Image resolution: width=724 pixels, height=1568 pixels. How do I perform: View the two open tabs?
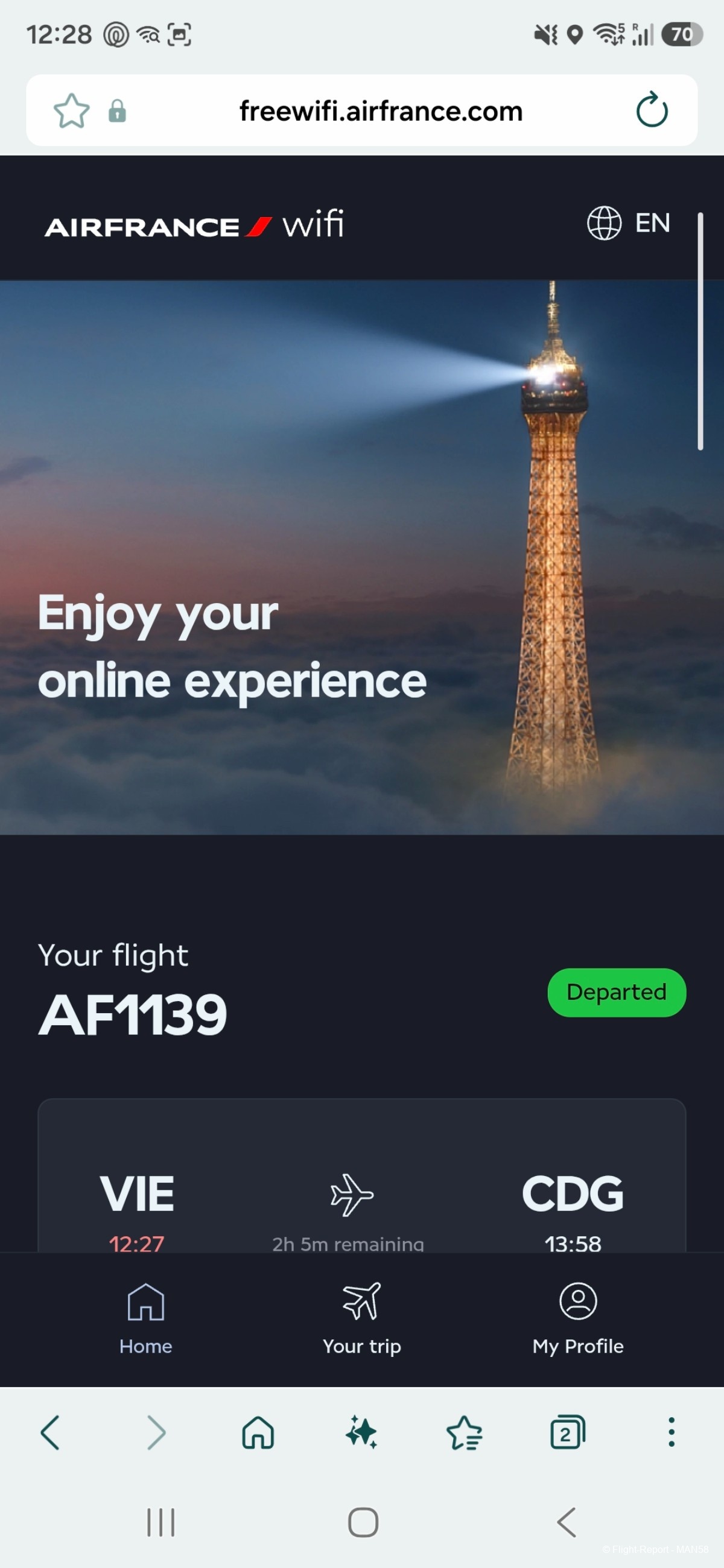568,1432
